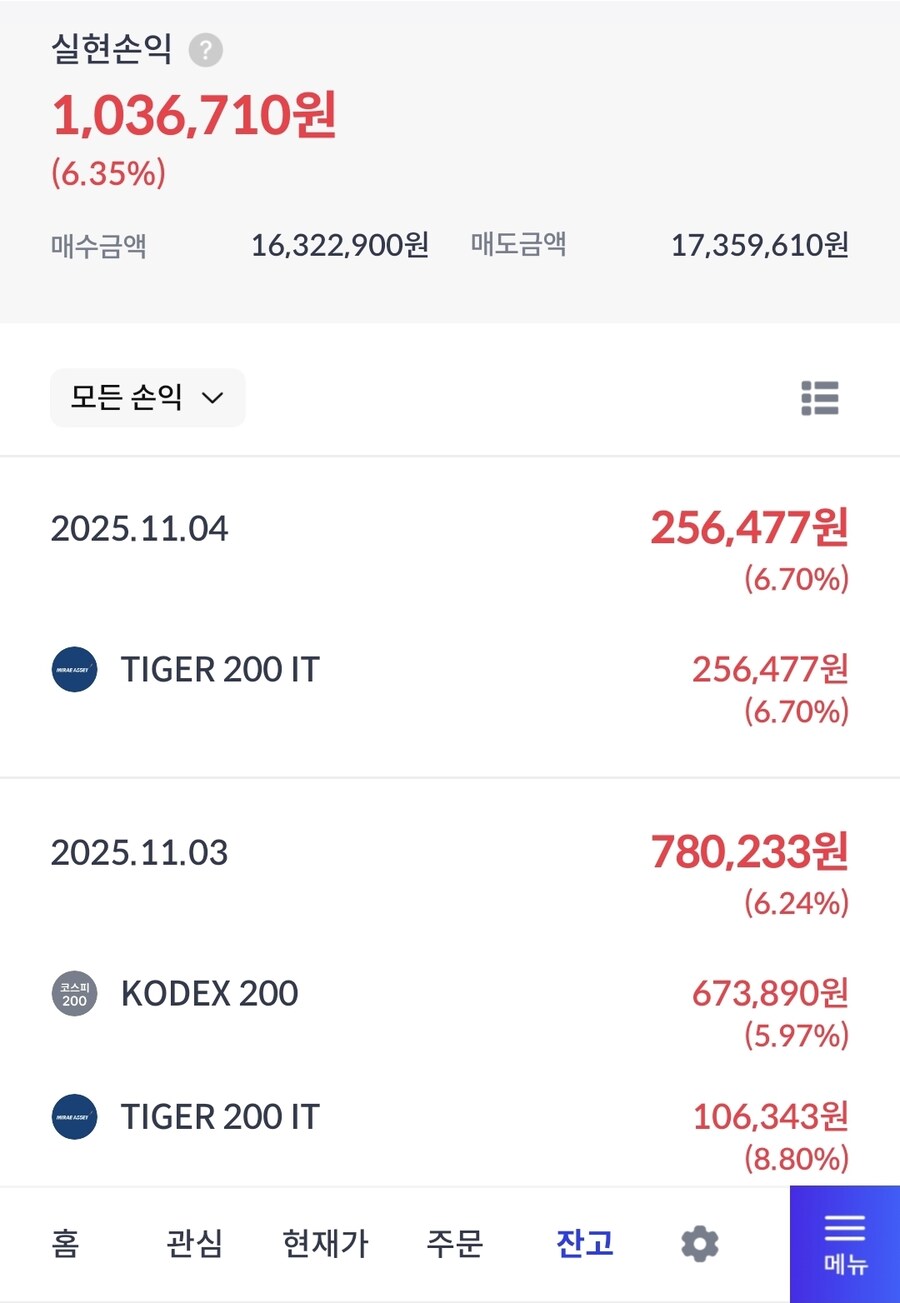Open the 모든 손익 filter dropdown
Screen dimensions: 900x1303
click(x=146, y=397)
